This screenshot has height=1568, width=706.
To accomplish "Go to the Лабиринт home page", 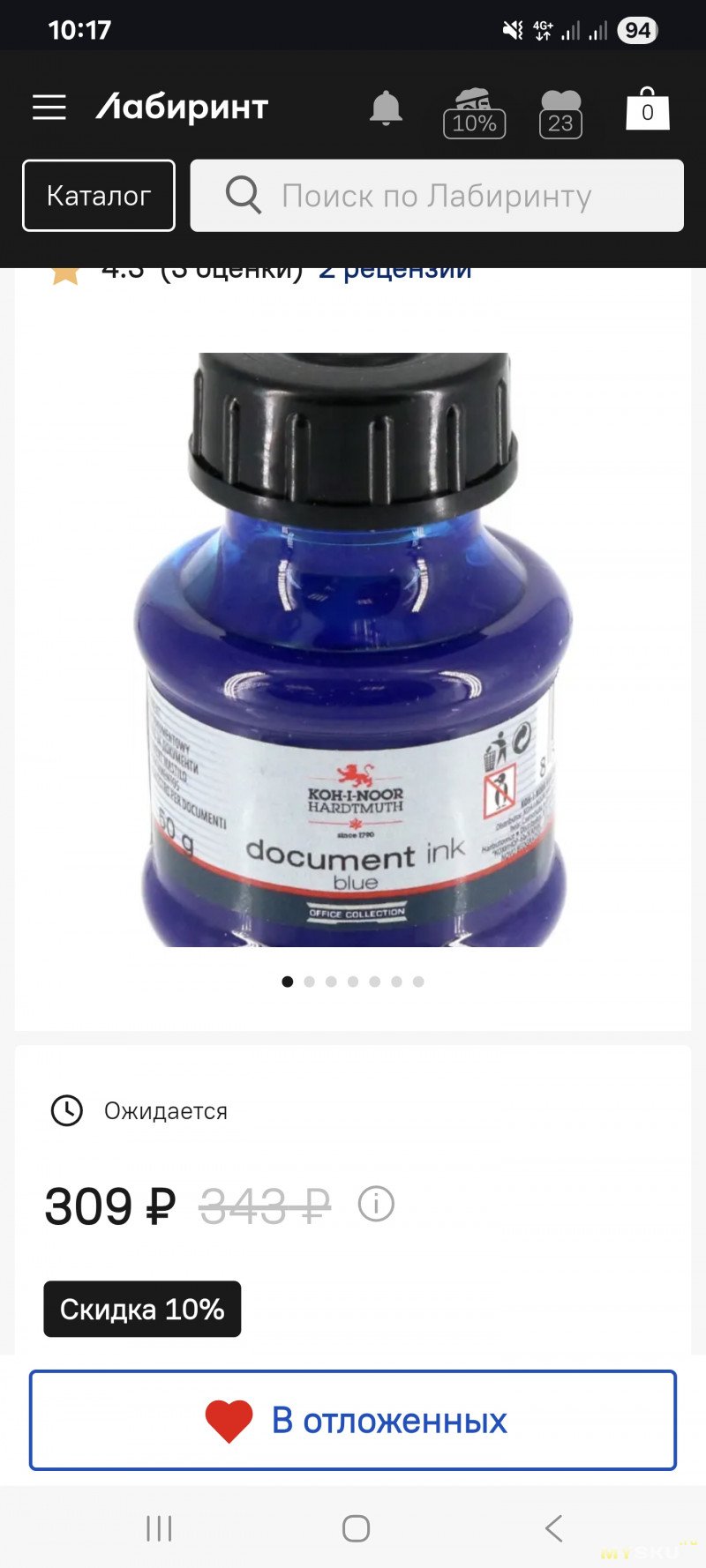I will 182,108.
